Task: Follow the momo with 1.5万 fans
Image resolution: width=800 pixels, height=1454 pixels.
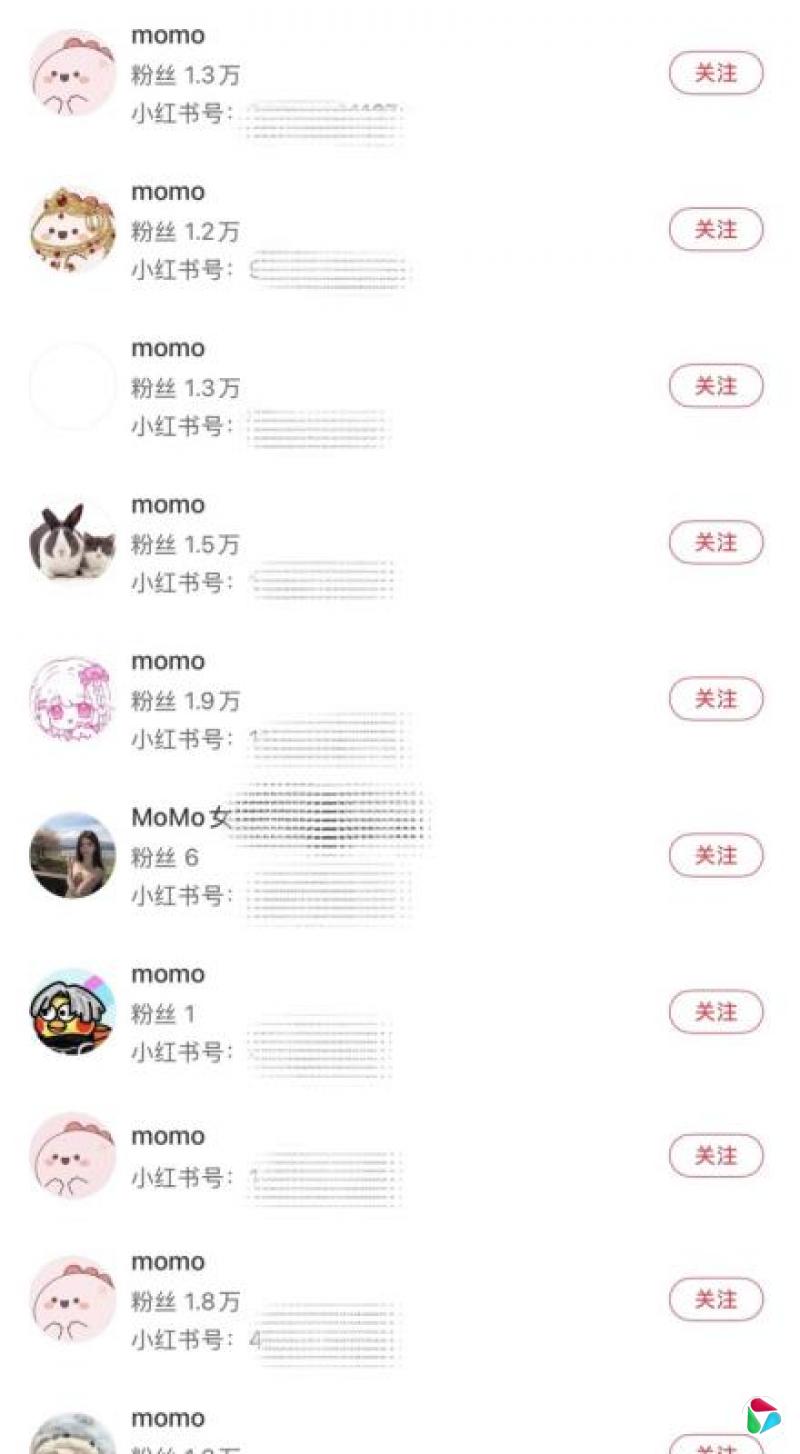Action: click(715, 543)
